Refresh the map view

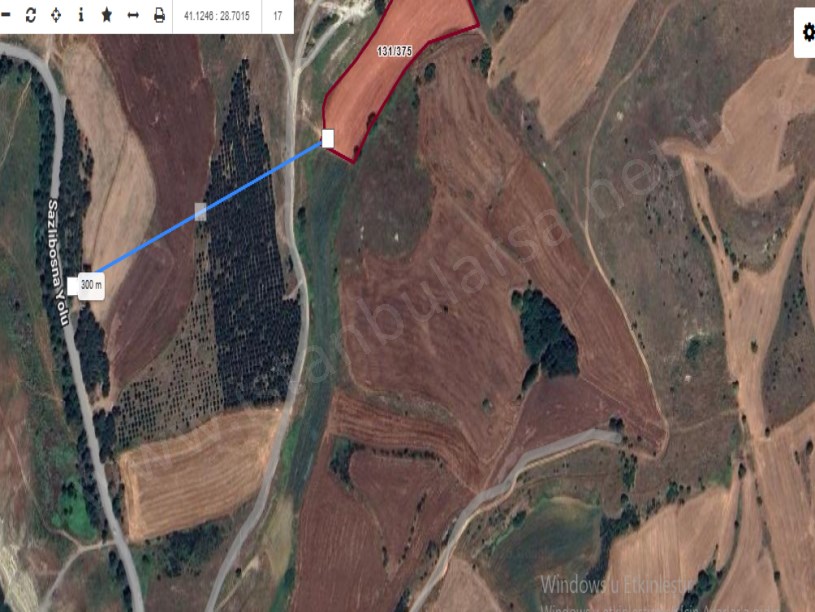31,16
